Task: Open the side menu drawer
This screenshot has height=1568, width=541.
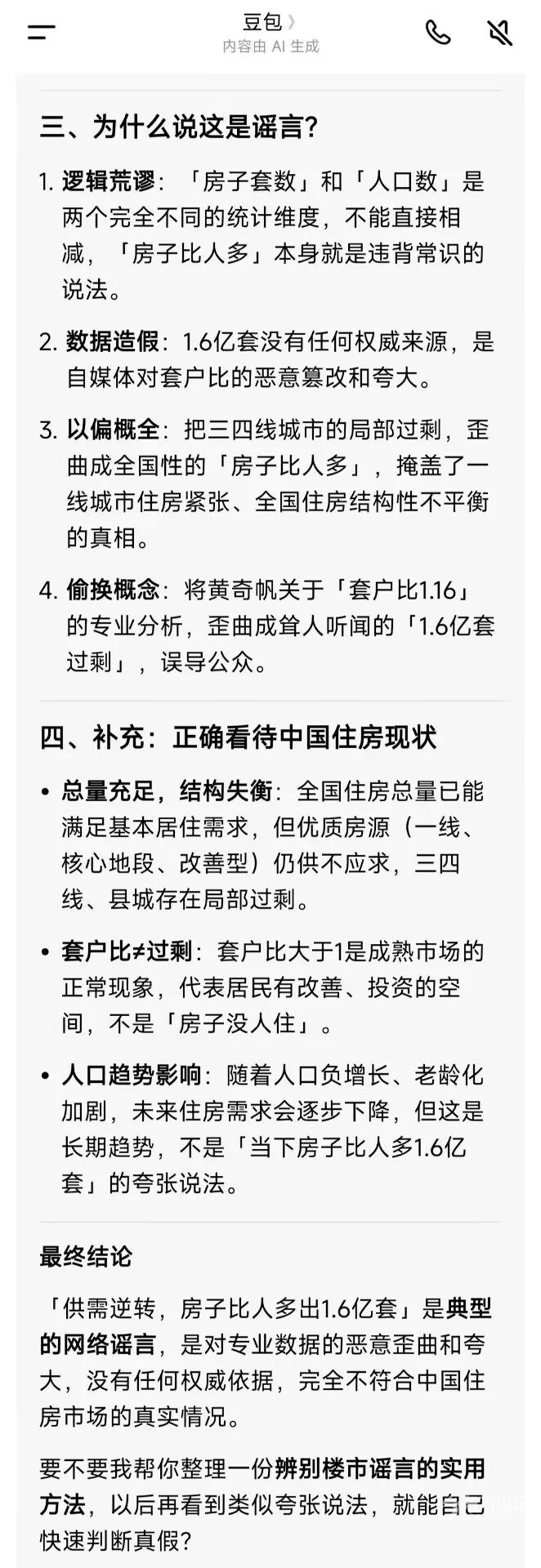Action: (x=41, y=33)
